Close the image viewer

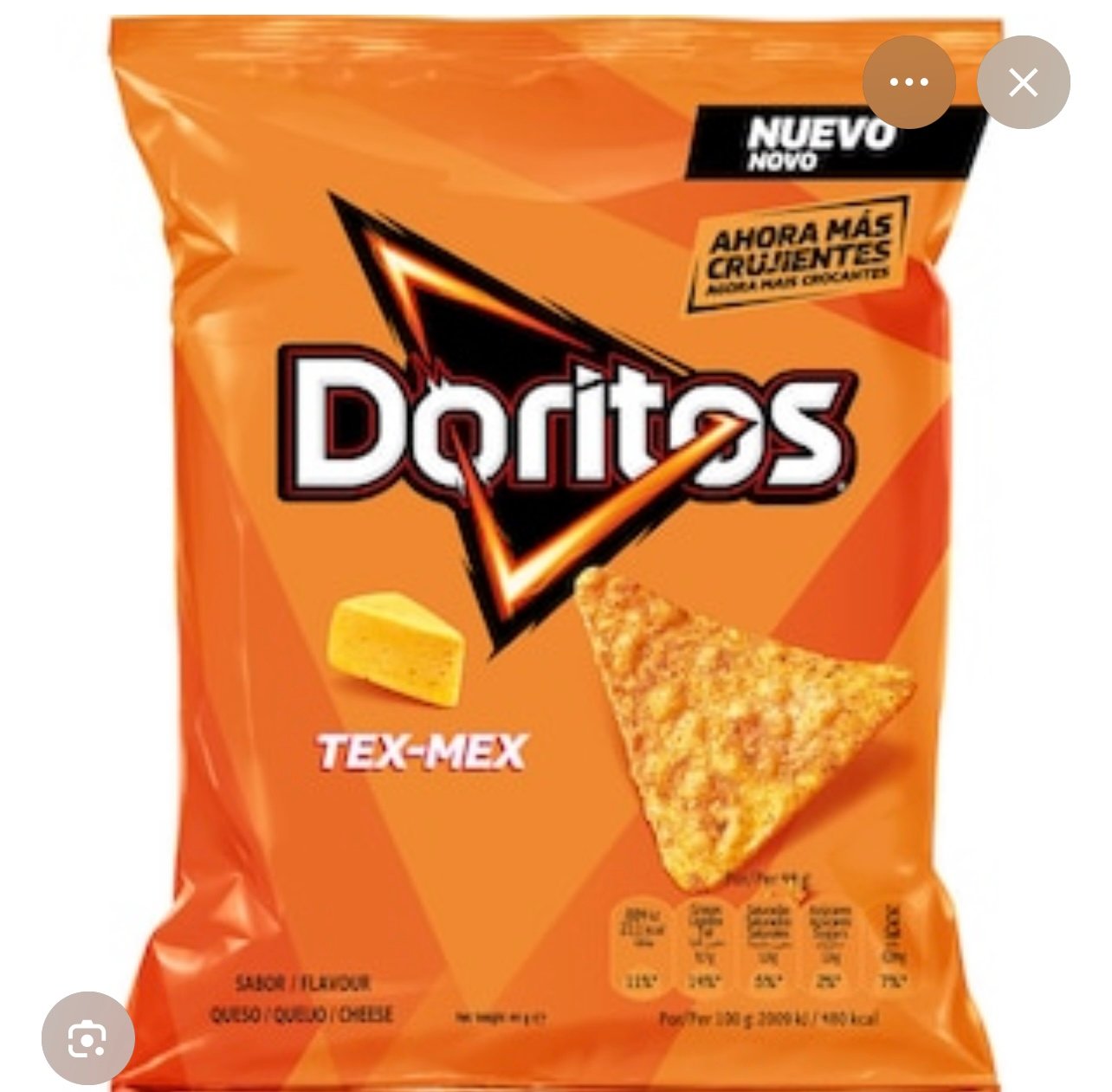[x=1023, y=83]
